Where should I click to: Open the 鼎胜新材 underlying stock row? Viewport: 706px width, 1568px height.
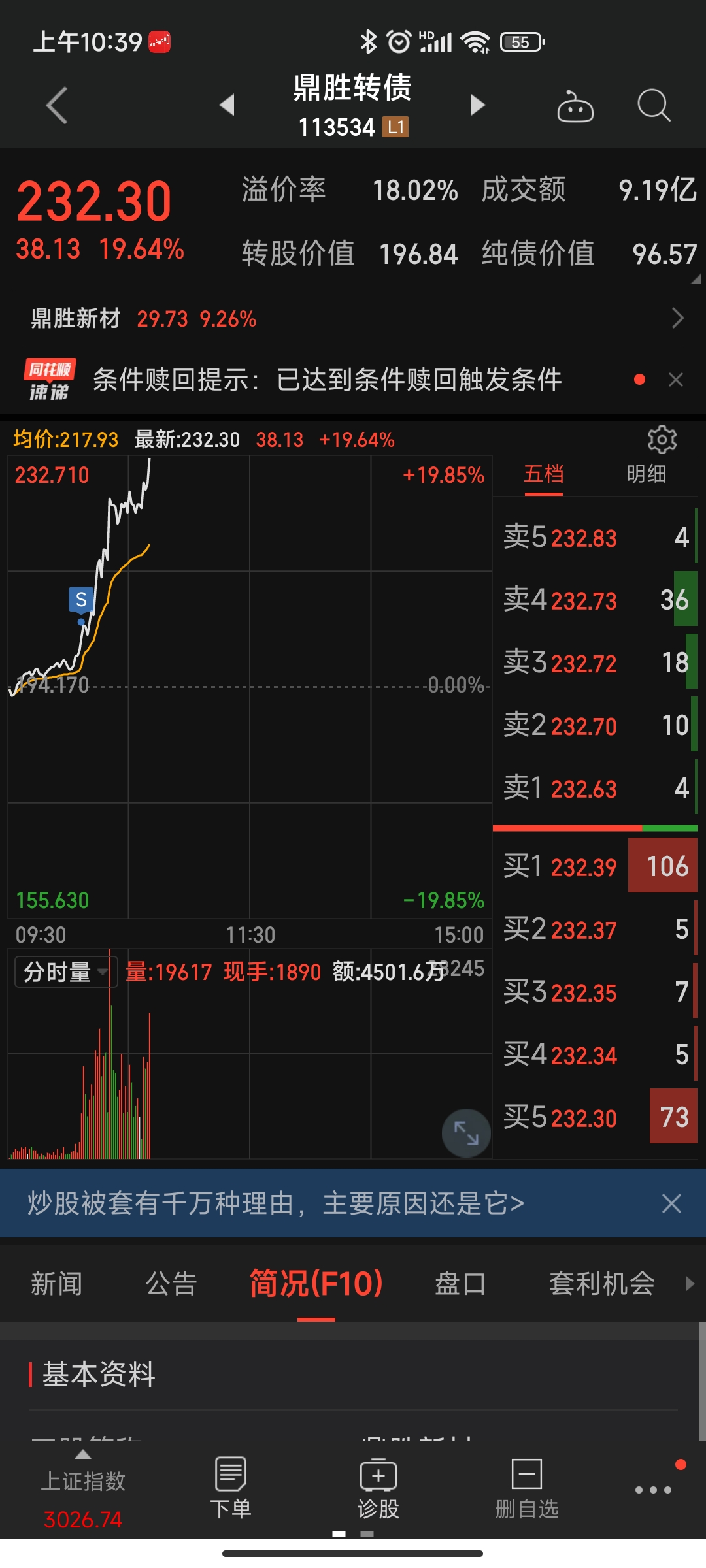[353, 319]
